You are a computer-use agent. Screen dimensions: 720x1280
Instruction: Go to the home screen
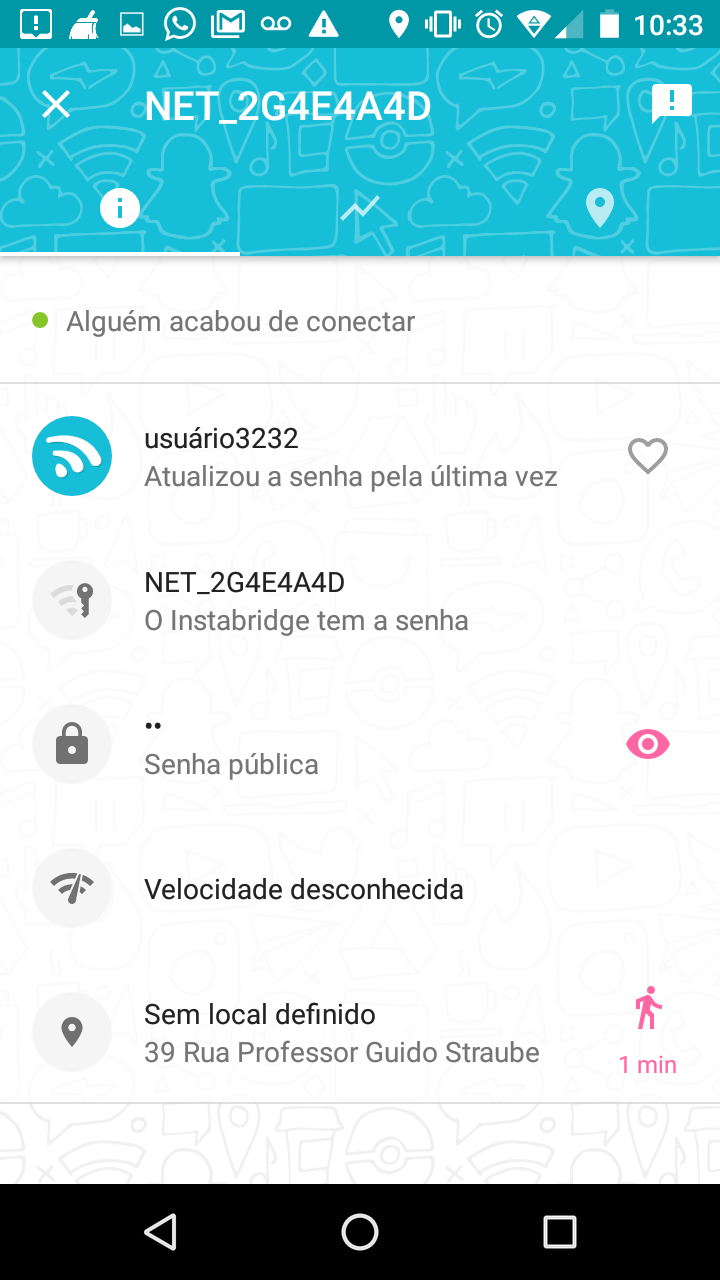click(x=360, y=1232)
